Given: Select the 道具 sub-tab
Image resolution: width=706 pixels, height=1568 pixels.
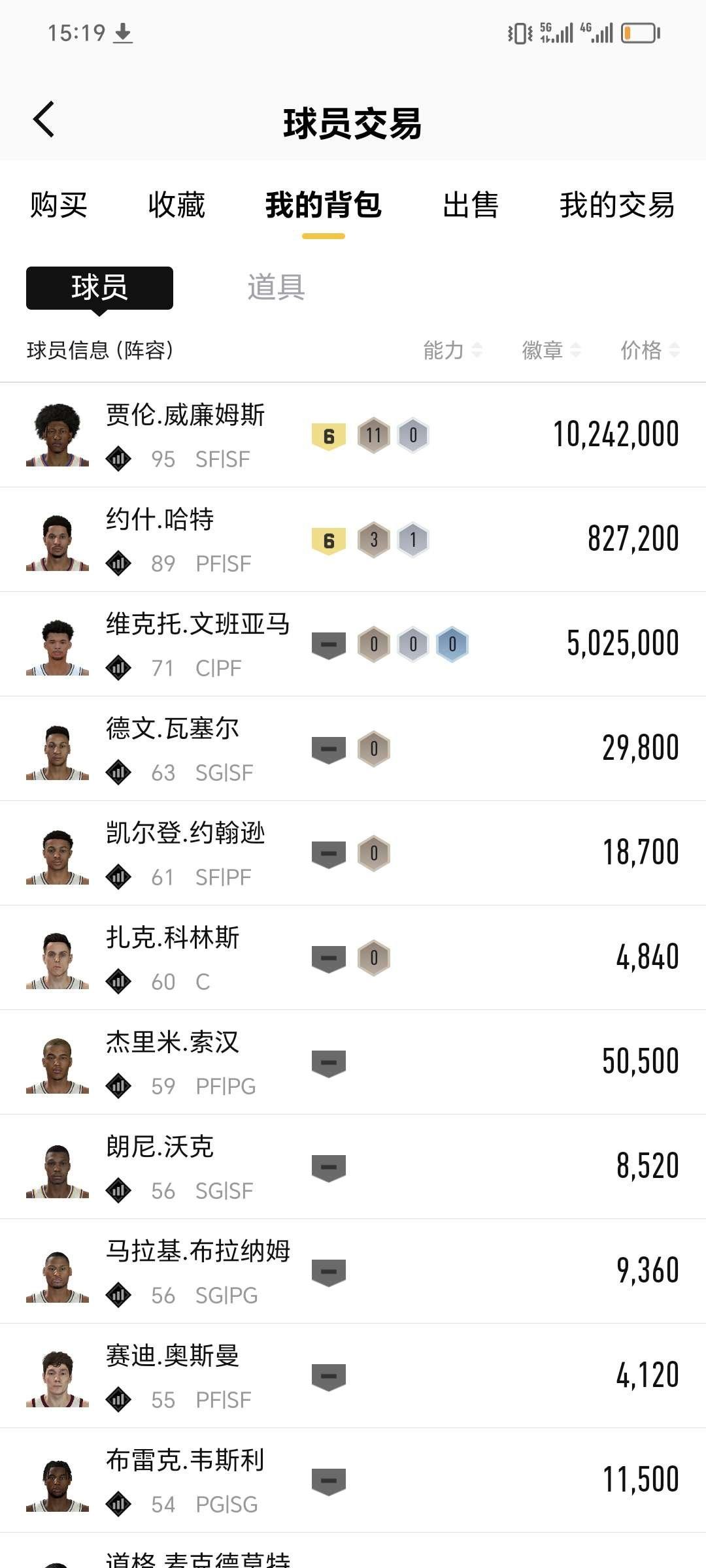Looking at the screenshot, I should pyautogui.click(x=276, y=287).
